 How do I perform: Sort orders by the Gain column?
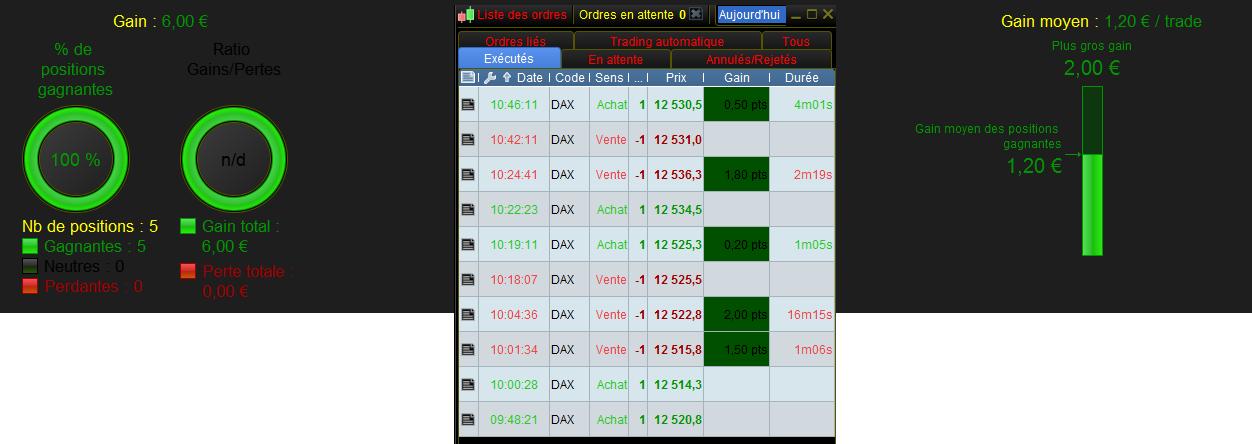click(x=736, y=78)
